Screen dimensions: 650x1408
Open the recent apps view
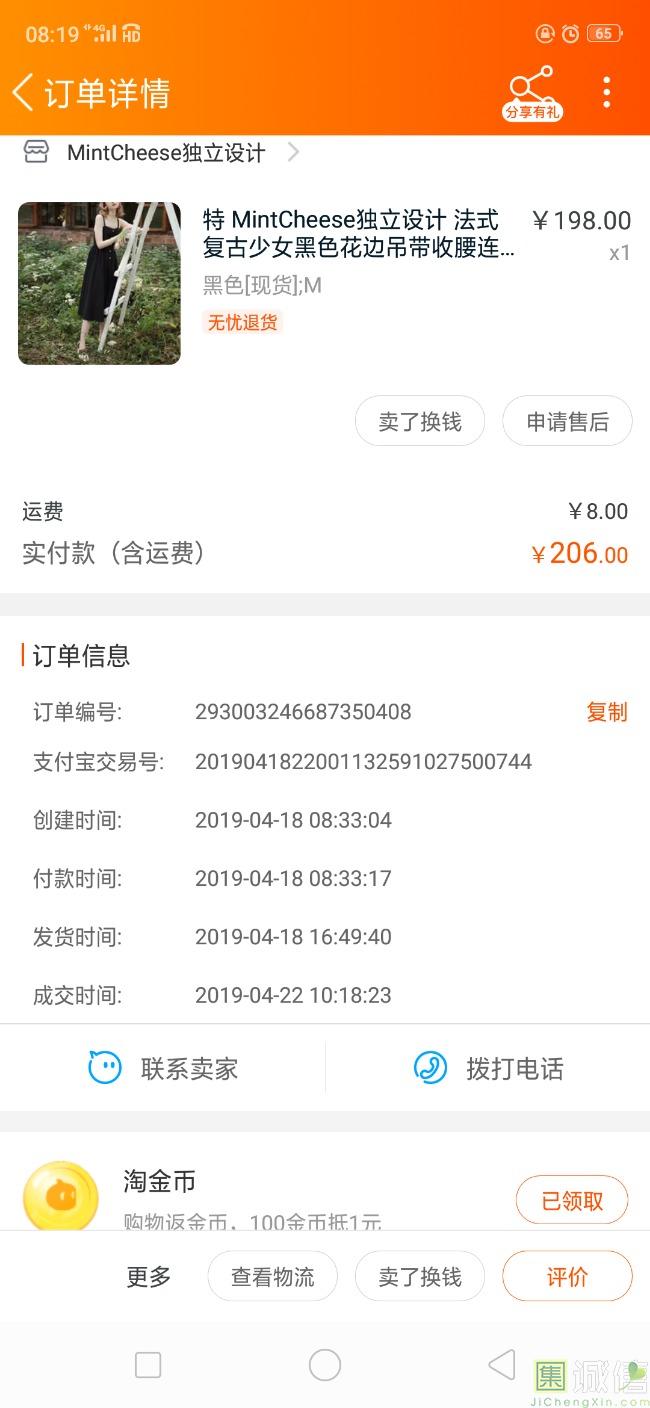click(148, 1365)
